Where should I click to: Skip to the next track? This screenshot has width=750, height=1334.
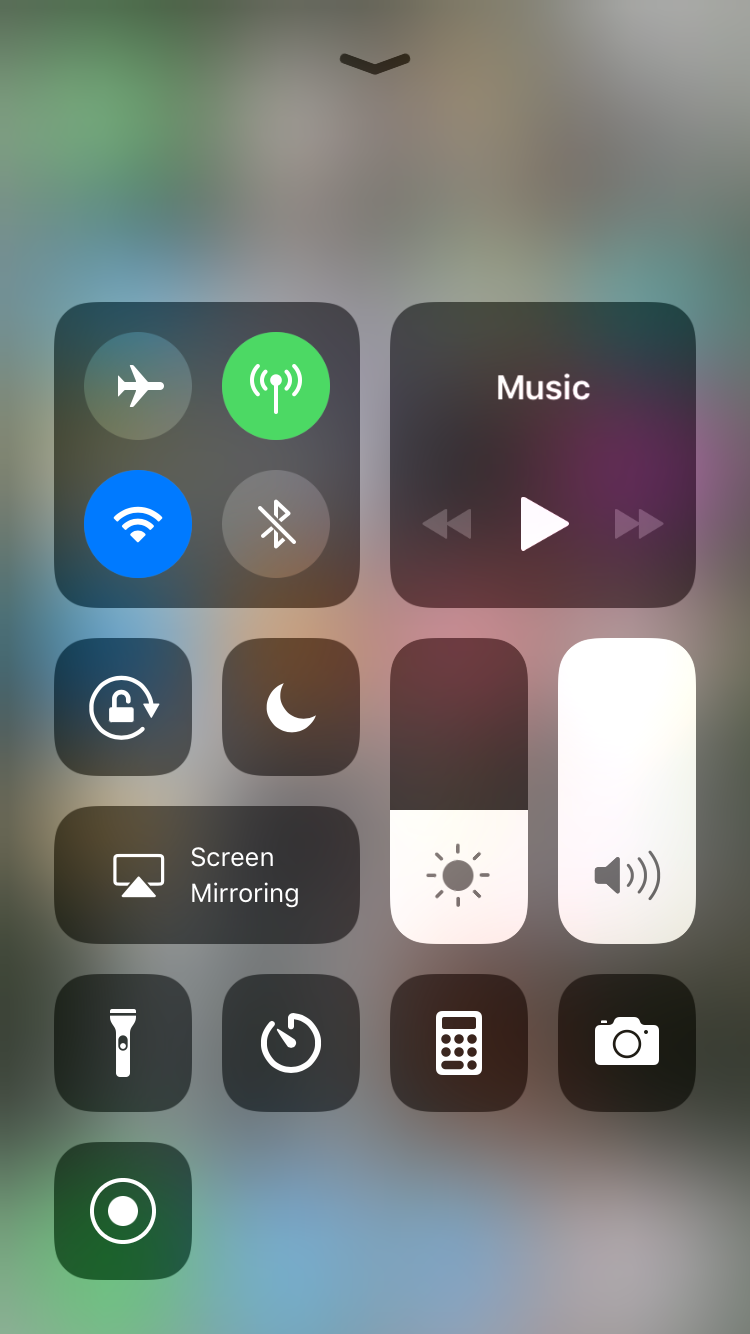pos(639,524)
